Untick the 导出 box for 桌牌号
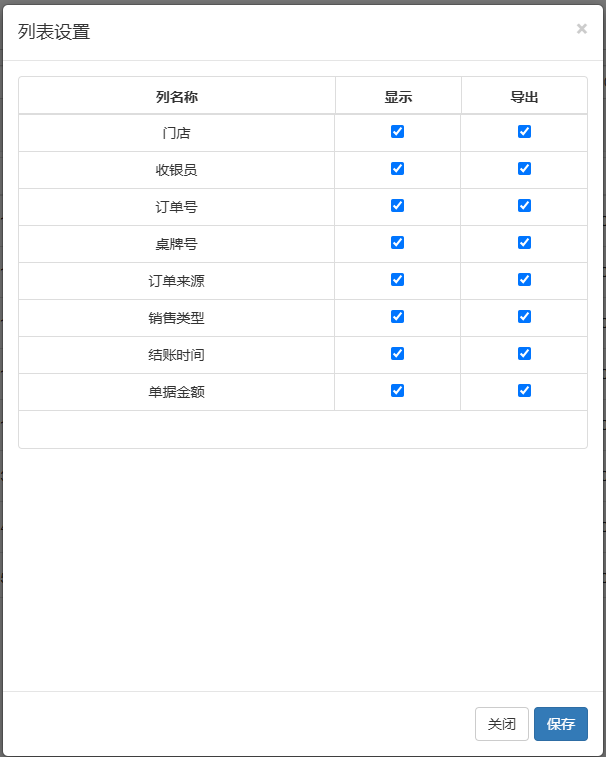This screenshot has height=757, width=606. click(x=524, y=242)
